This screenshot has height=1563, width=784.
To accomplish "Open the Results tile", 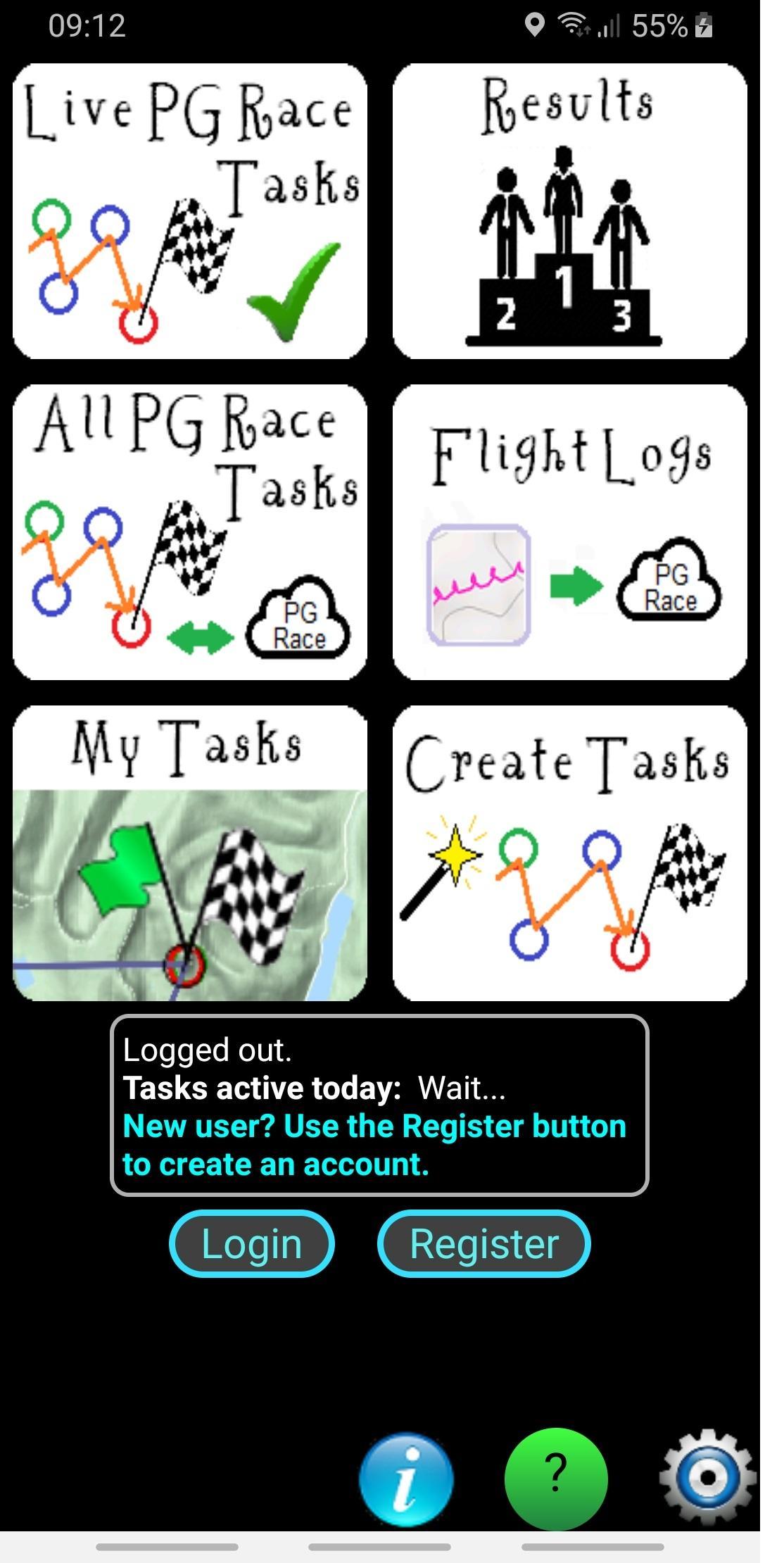I will [x=570, y=211].
